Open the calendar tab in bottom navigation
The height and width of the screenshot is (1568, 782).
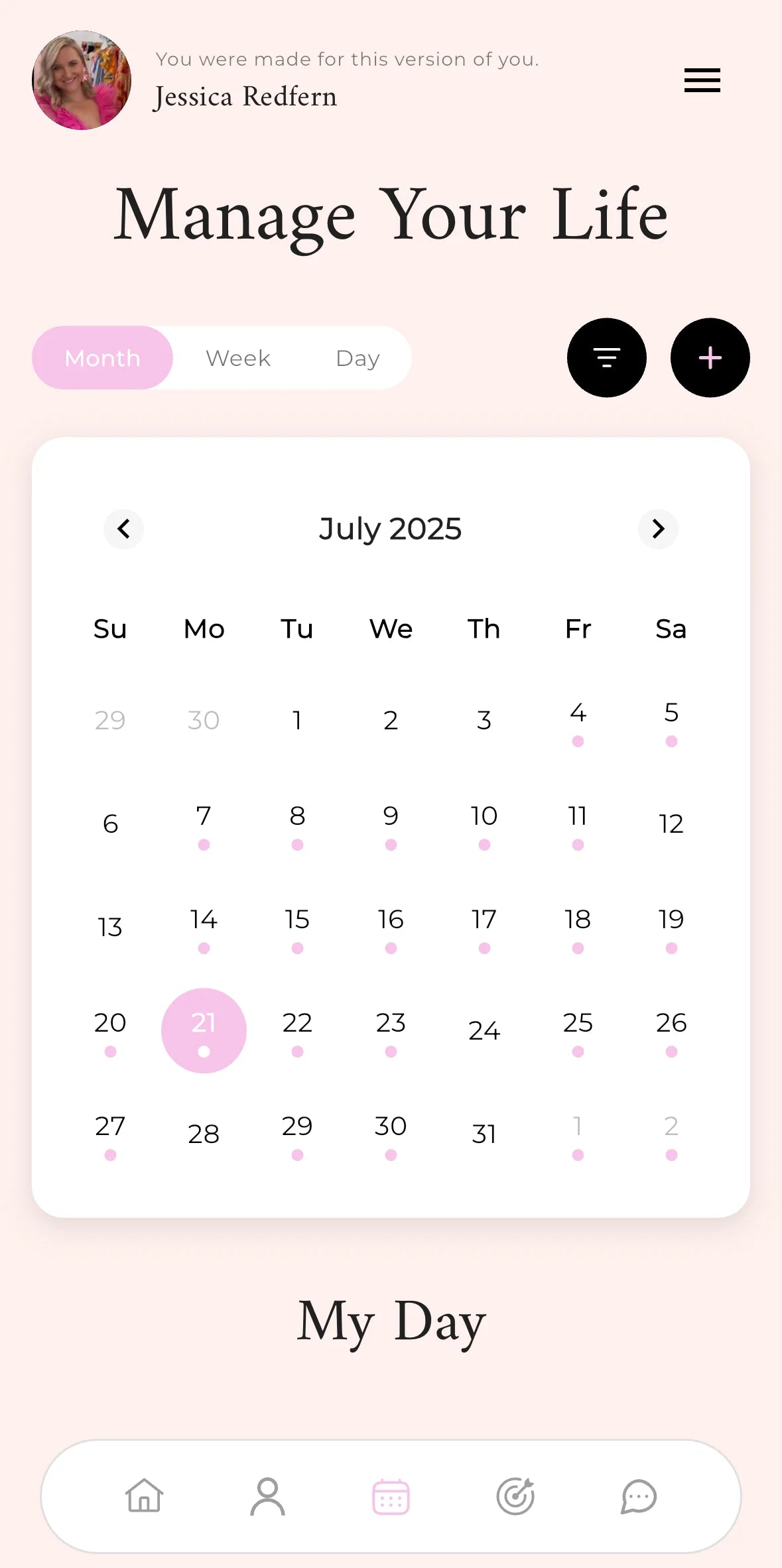point(391,1496)
